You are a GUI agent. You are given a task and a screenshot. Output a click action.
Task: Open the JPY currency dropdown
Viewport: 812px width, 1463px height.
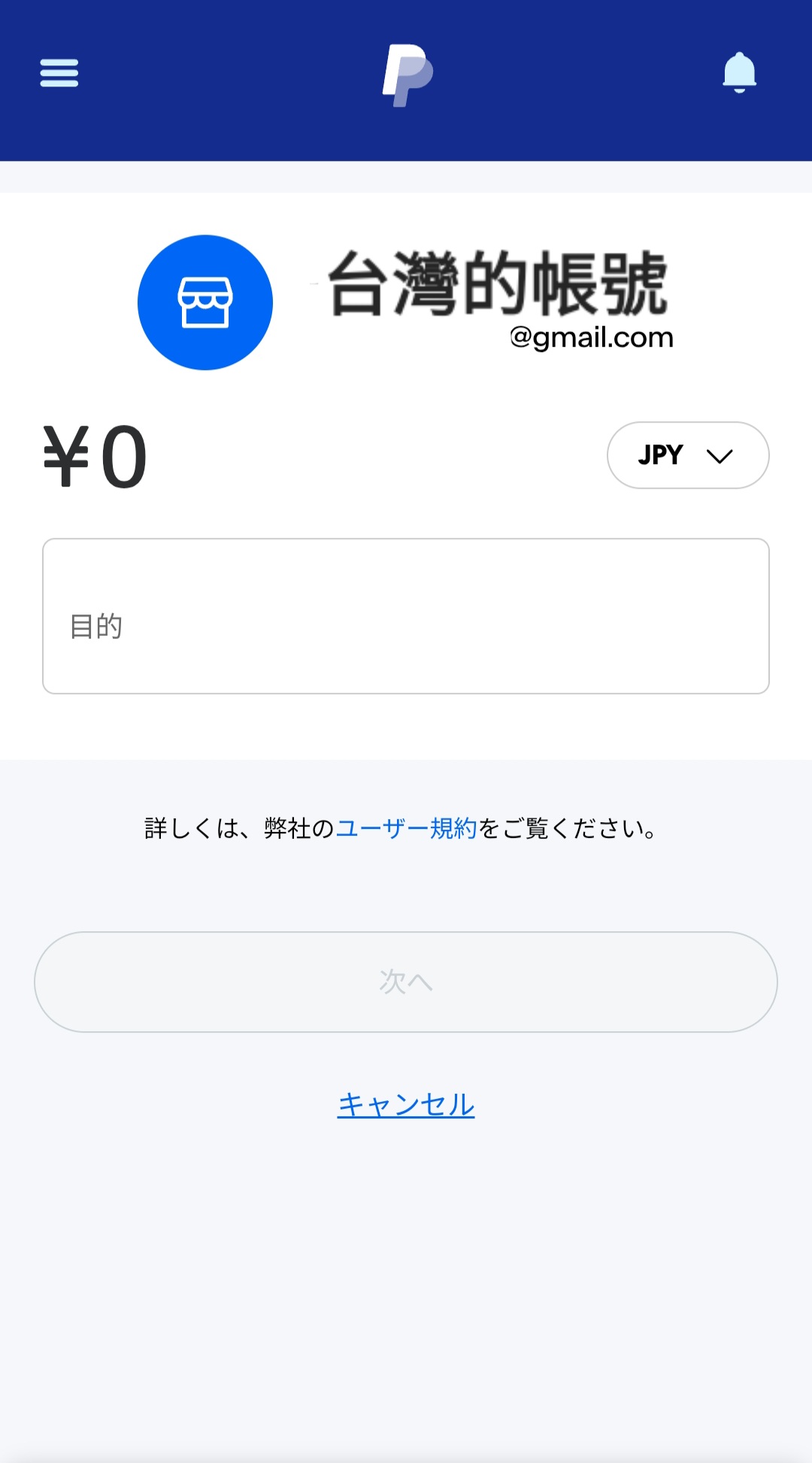[687, 455]
